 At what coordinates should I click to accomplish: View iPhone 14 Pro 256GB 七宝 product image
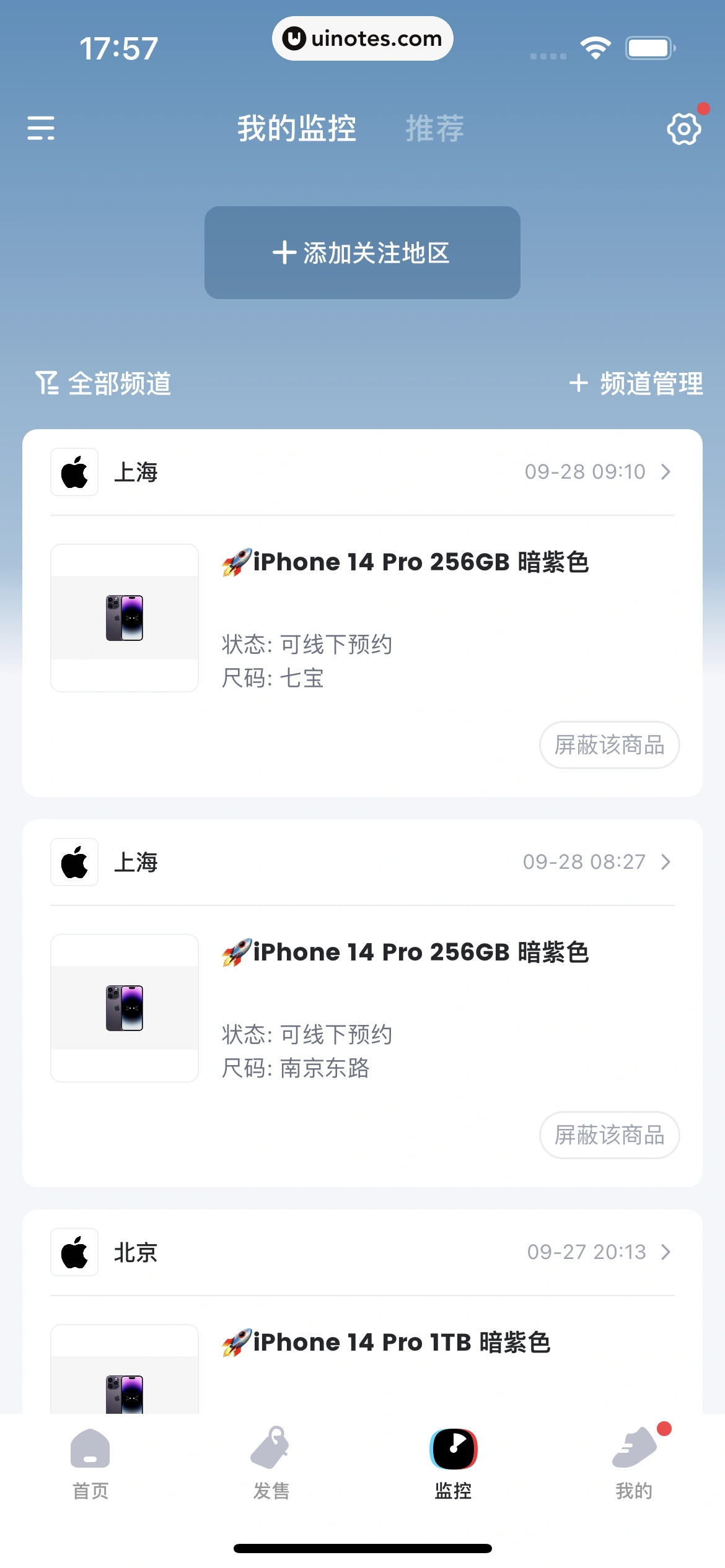[125, 618]
